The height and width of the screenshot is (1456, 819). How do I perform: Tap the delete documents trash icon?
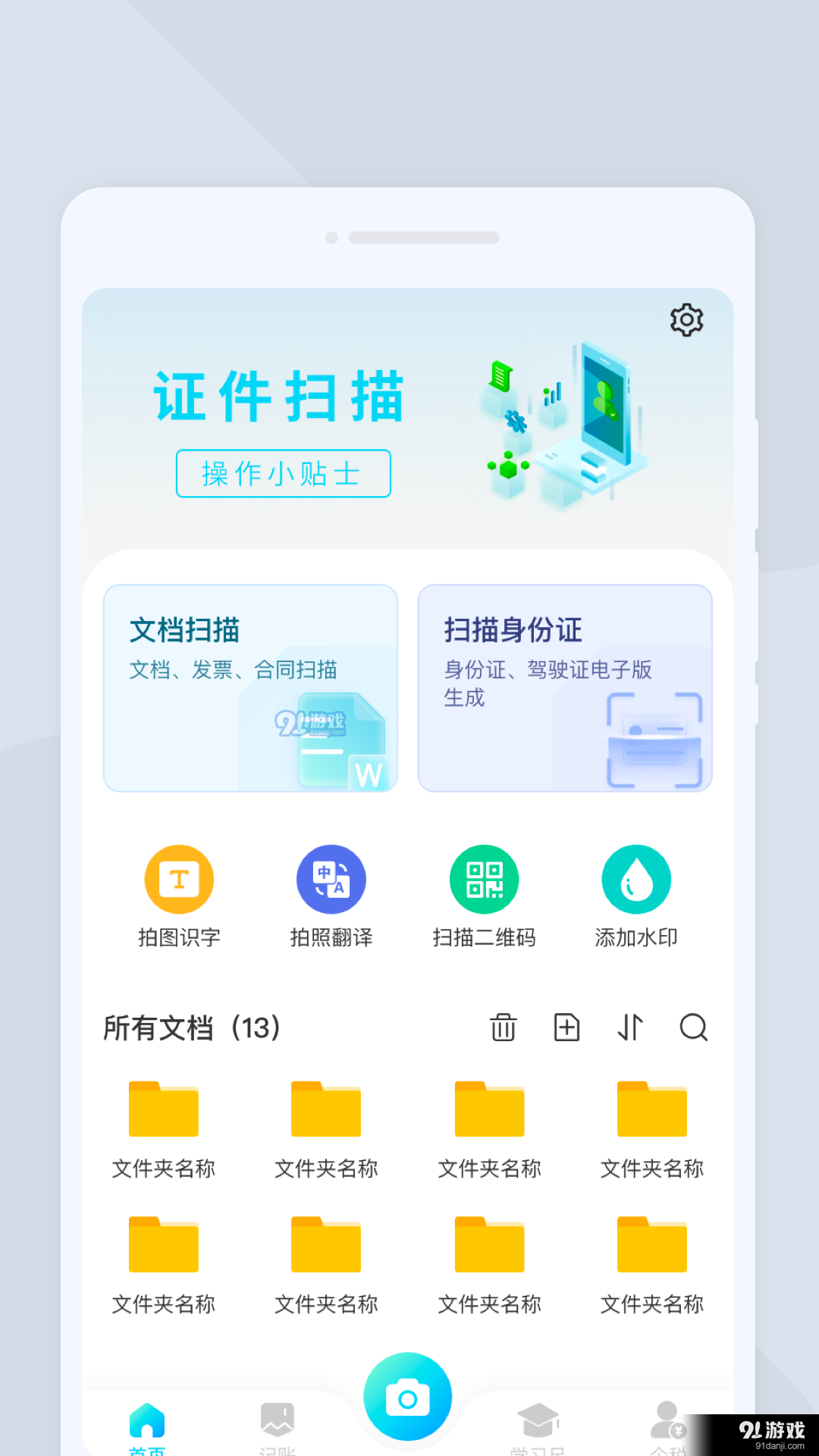coord(503,1029)
